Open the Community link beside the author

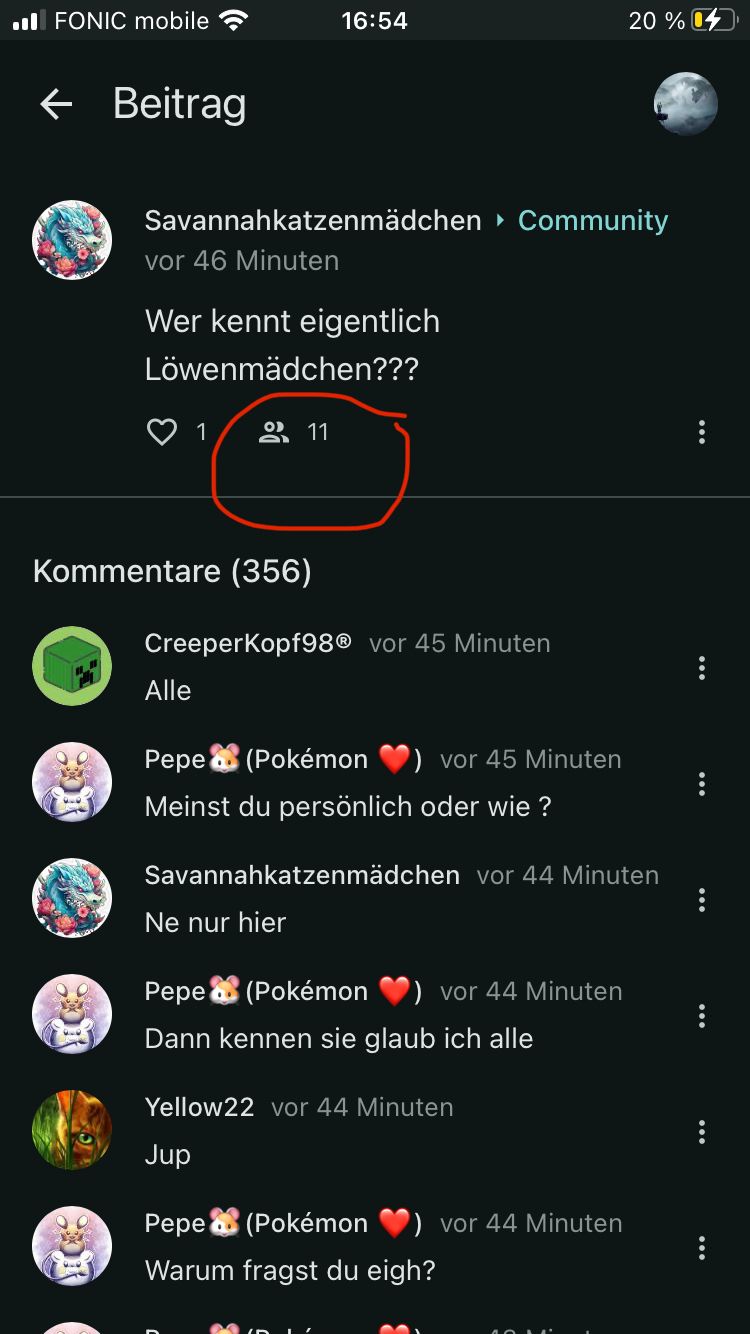tap(592, 221)
